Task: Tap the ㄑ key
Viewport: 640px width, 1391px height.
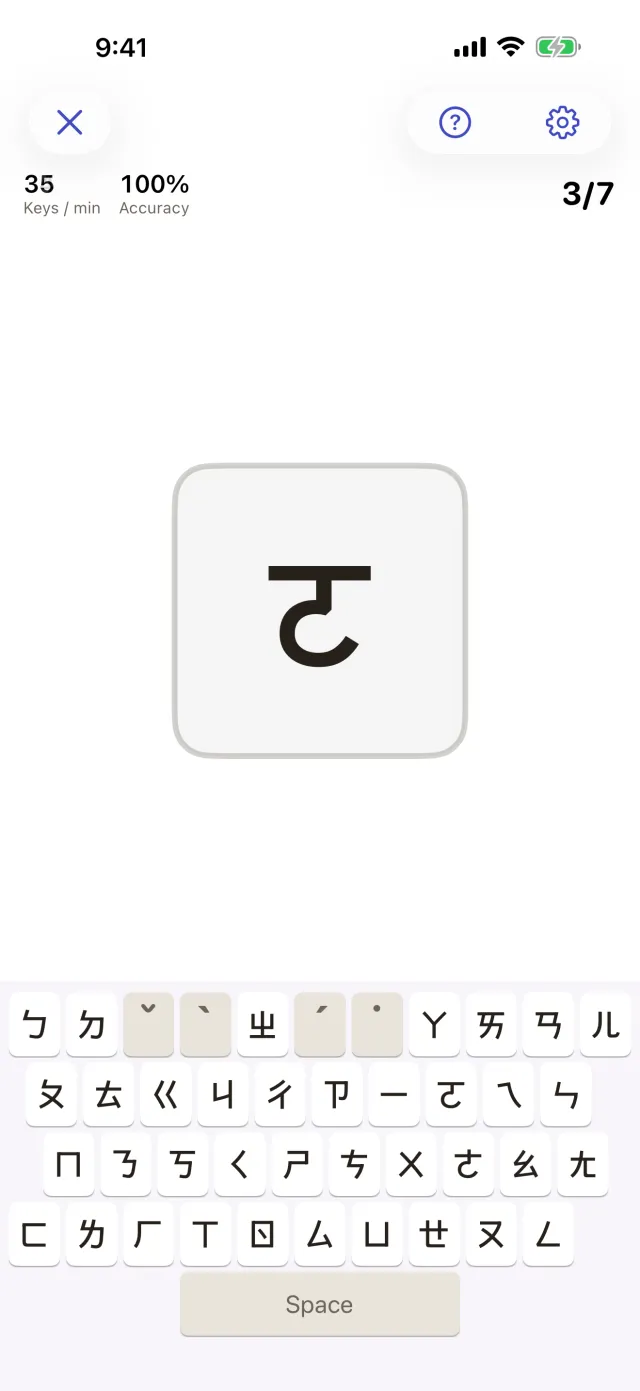Action: point(240,1164)
